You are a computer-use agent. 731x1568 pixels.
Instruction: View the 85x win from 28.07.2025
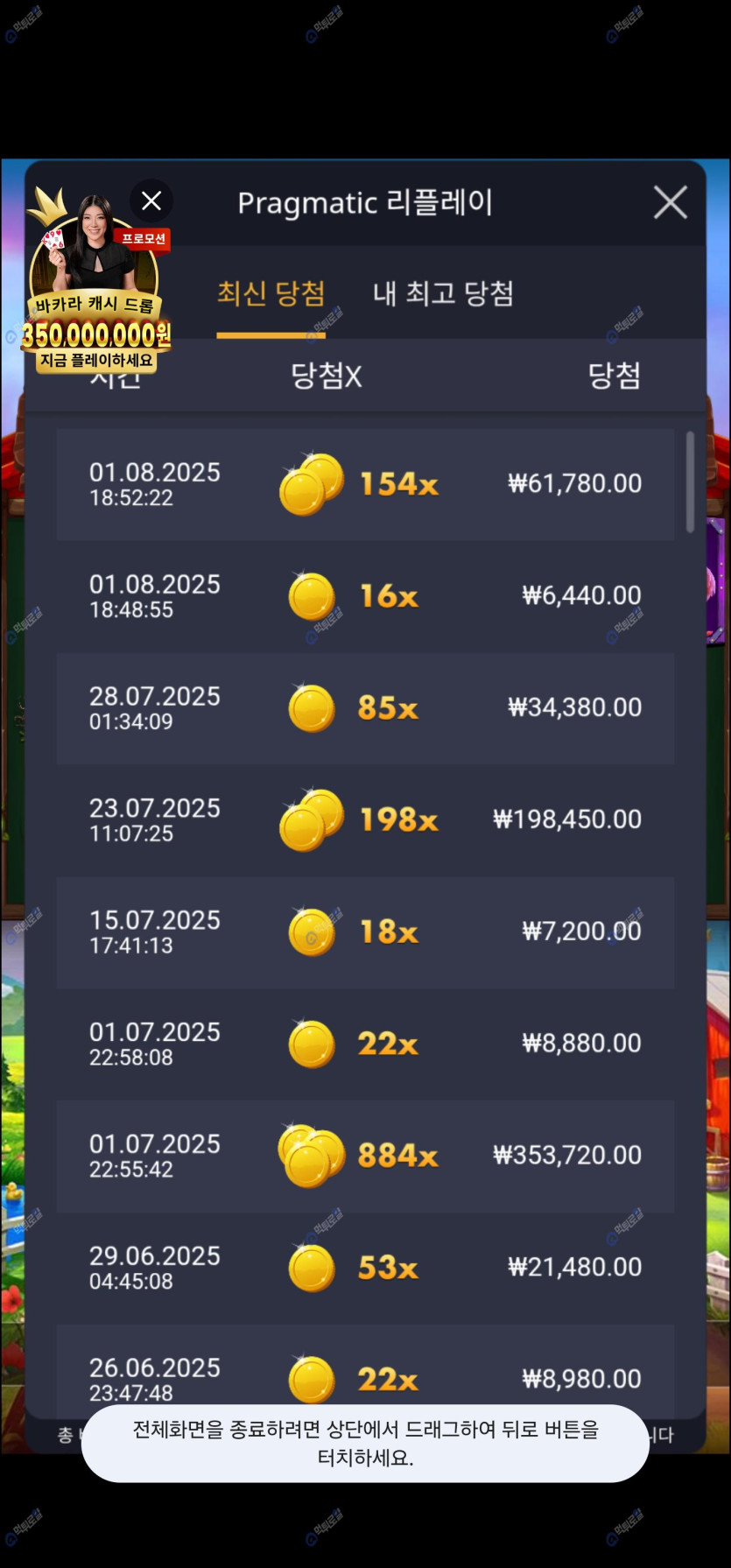click(365, 708)
